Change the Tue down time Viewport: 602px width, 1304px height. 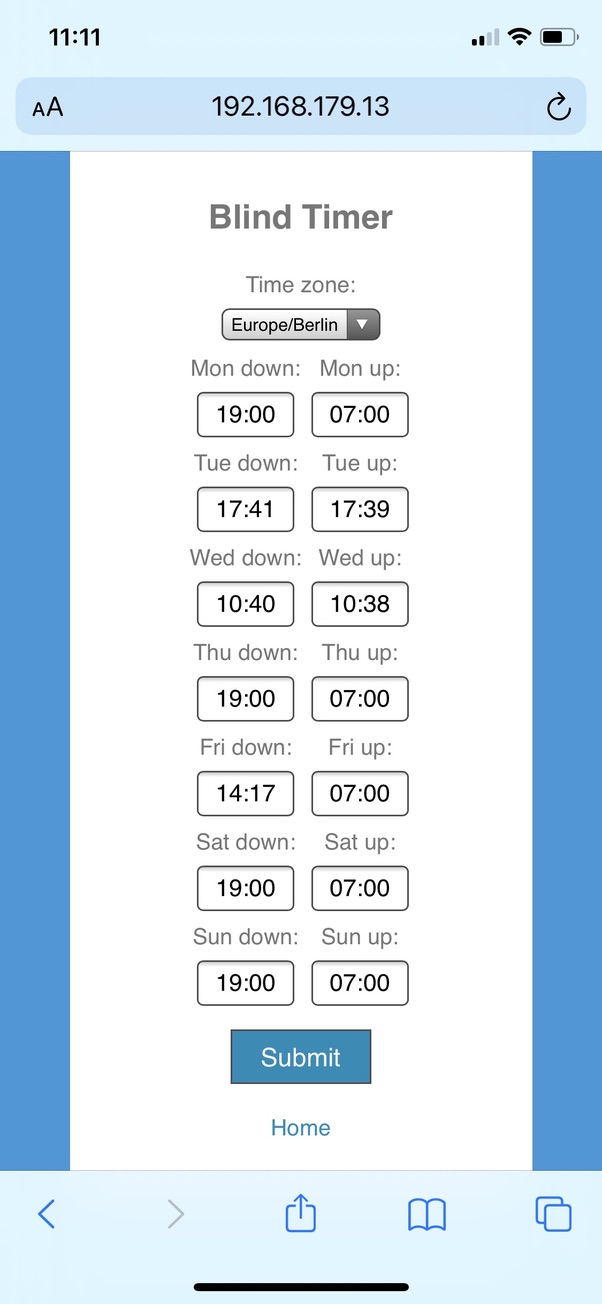point(245,509)
